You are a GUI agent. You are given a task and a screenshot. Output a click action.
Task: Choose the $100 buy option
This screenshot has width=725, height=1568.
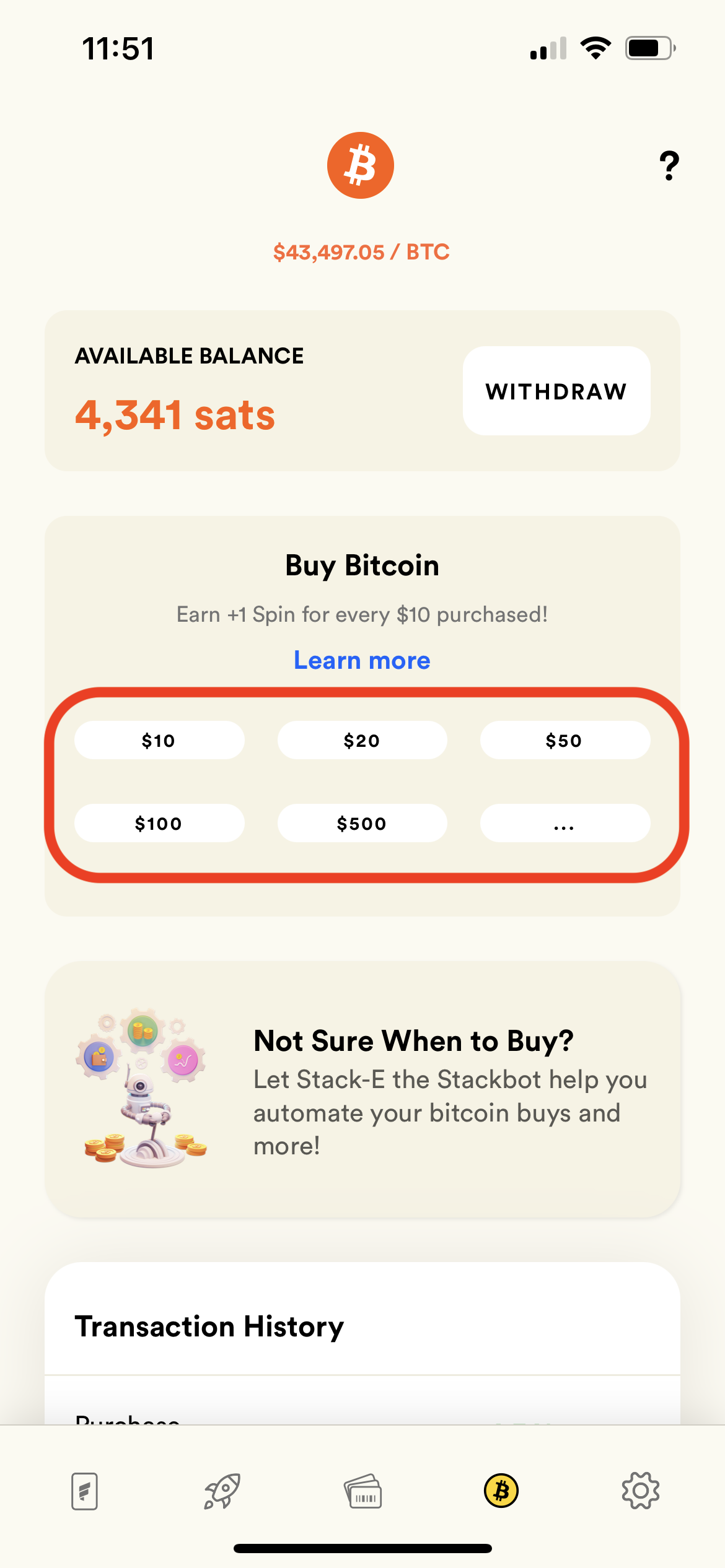tap(159, 823)
